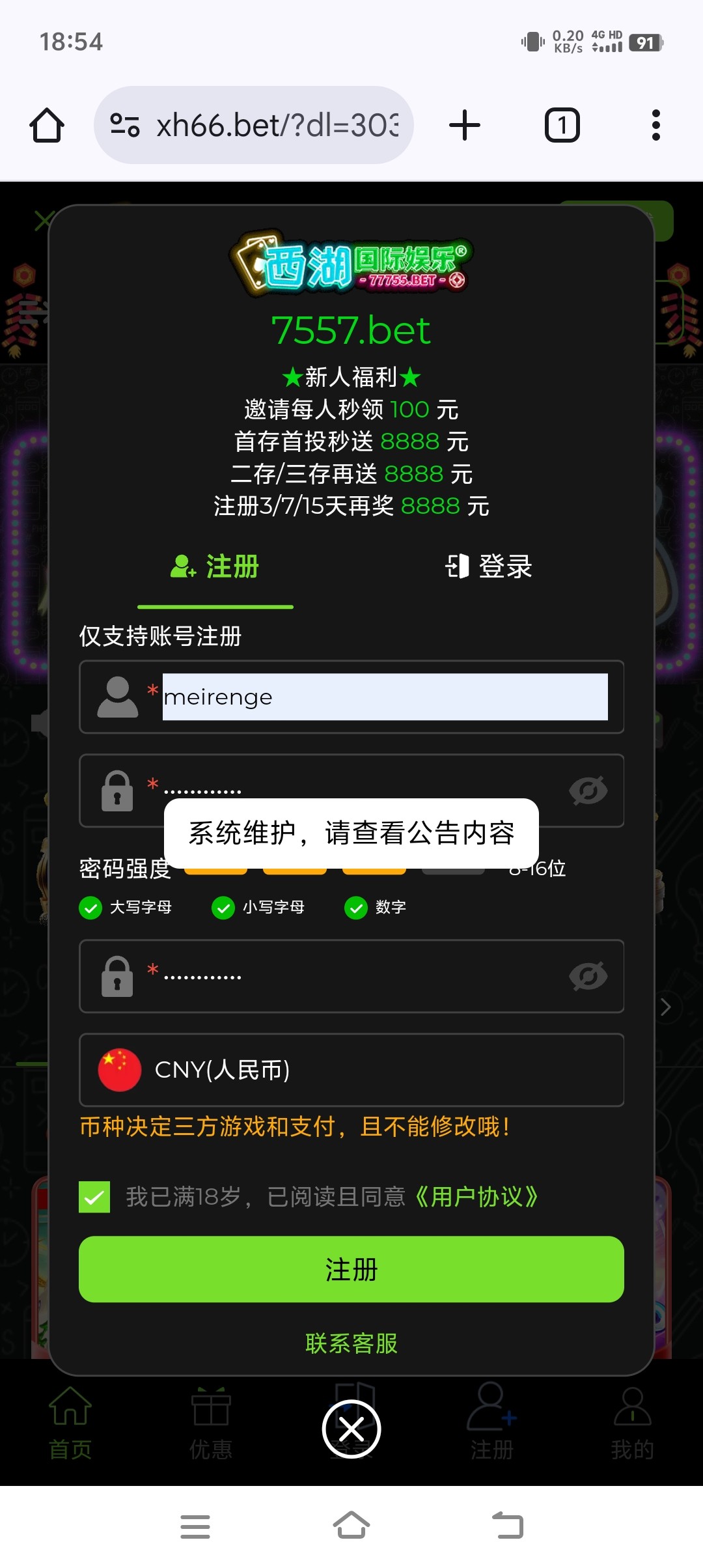
Task: Submit with the green 注册 button
Action: (351, 1270)
